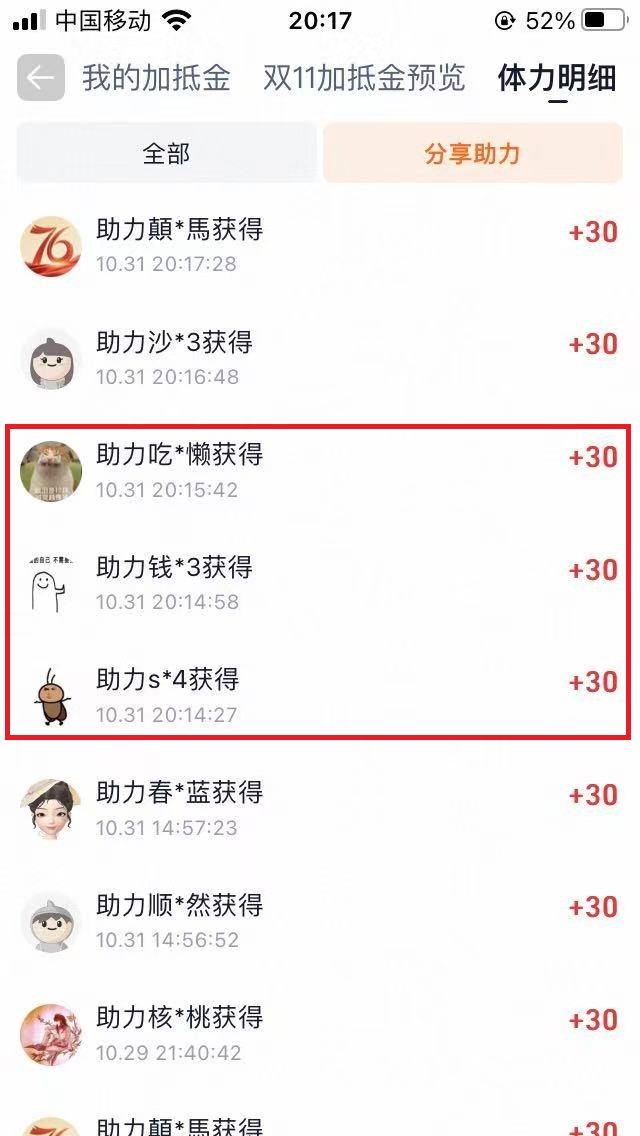Screen dimensions: 640x1136
Task: Switch to the 我的加抵金 tab
Action: tap(156, 79)
